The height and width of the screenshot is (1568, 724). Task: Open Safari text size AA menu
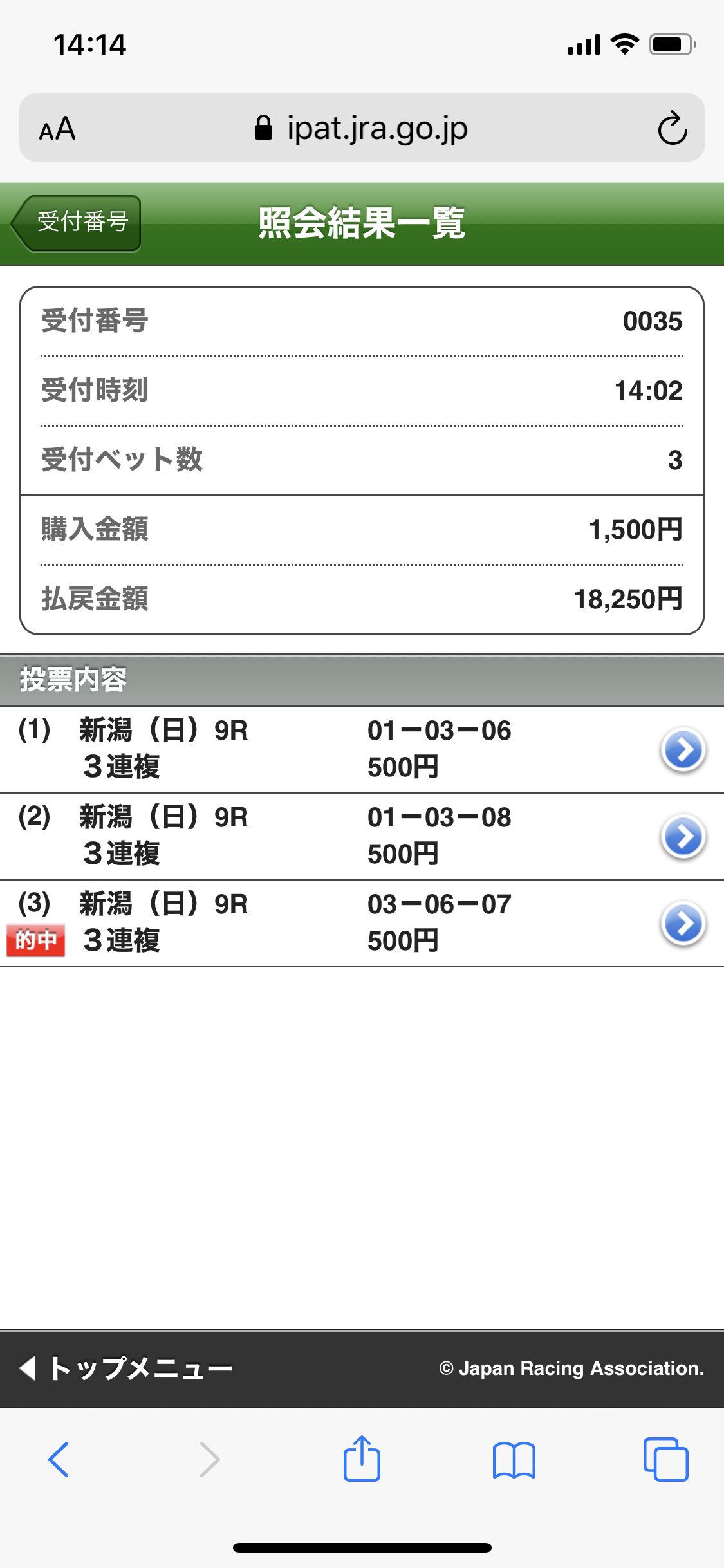tap(57, 129)
